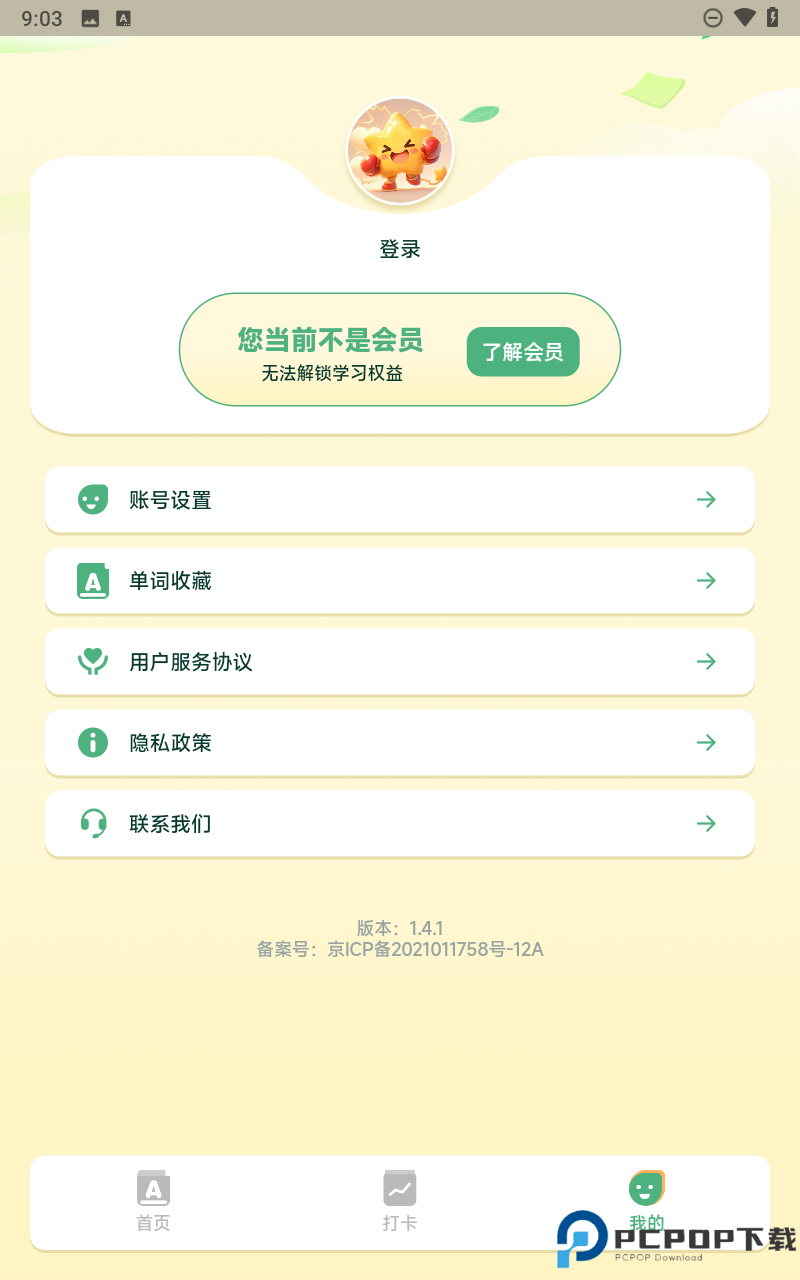
Task: Open 账号设置 via its arrow chevron
Action: point(706,499)
